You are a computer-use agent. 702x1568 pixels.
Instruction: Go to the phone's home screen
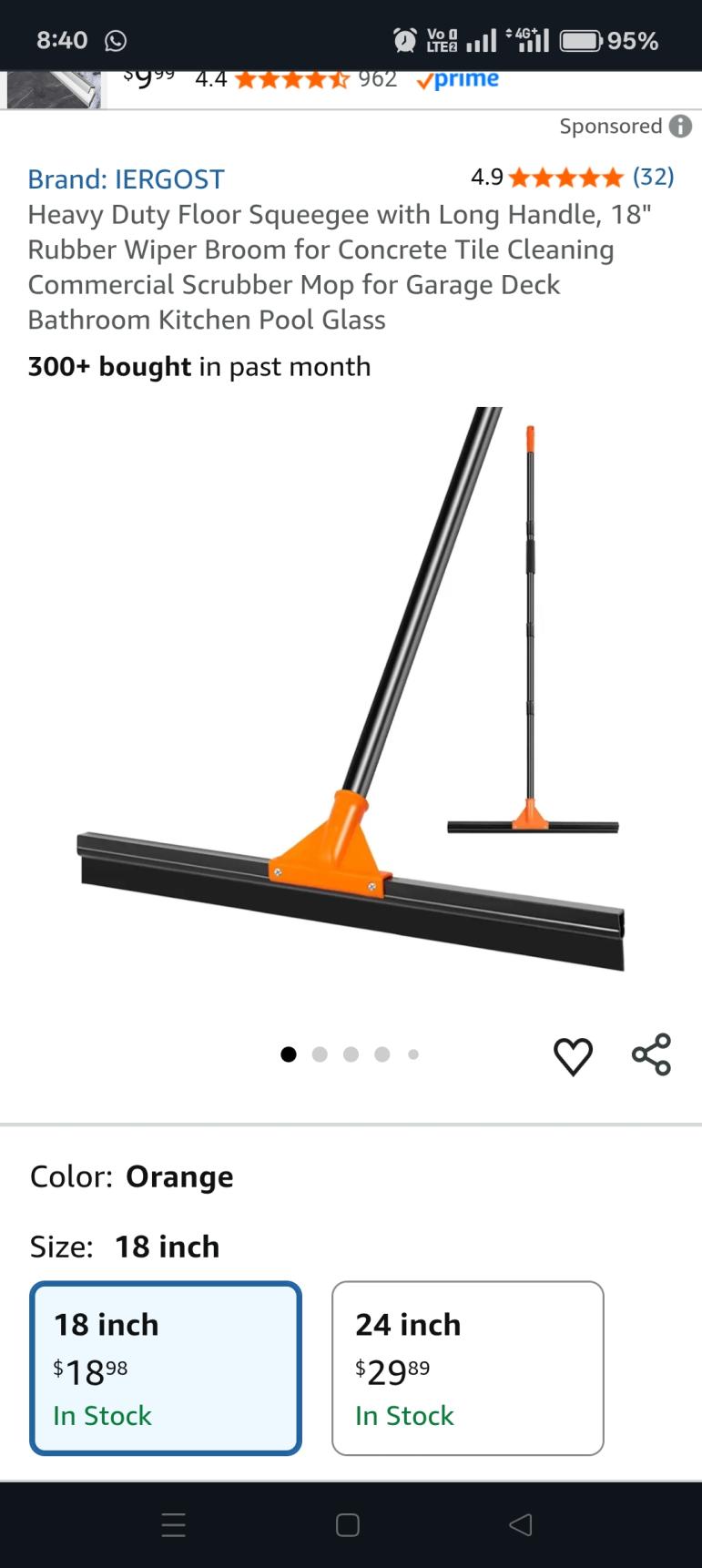point(348,1524)
